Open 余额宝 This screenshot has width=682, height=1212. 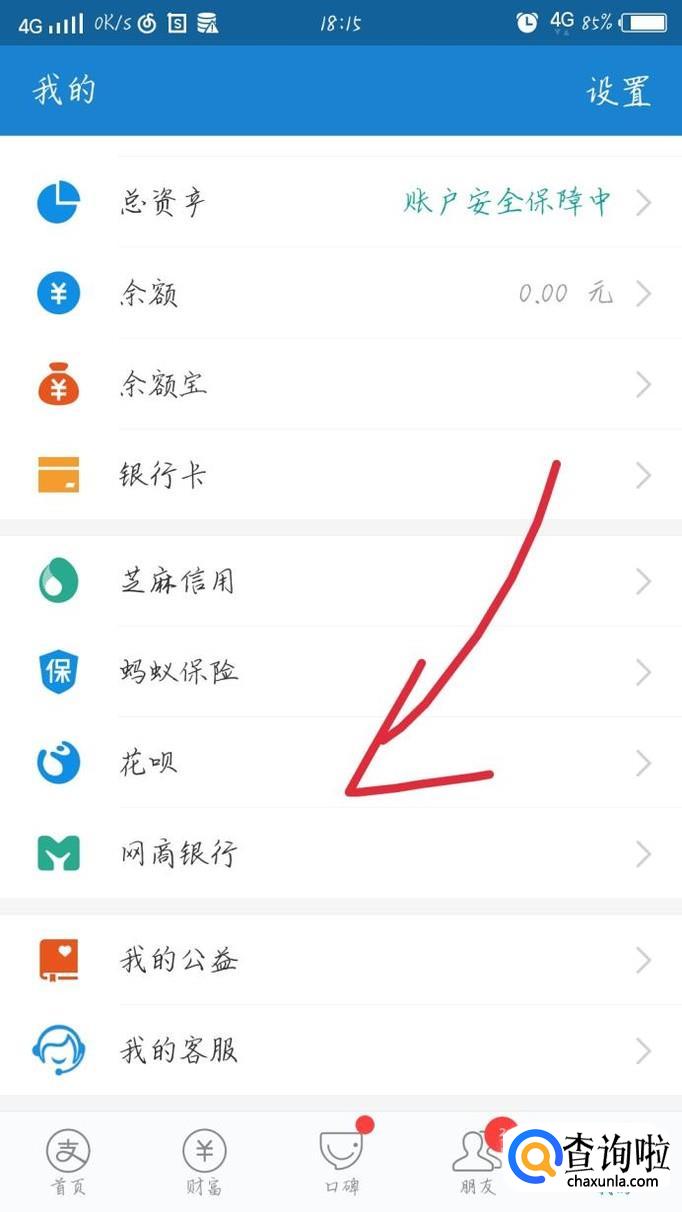coord(340,385)
